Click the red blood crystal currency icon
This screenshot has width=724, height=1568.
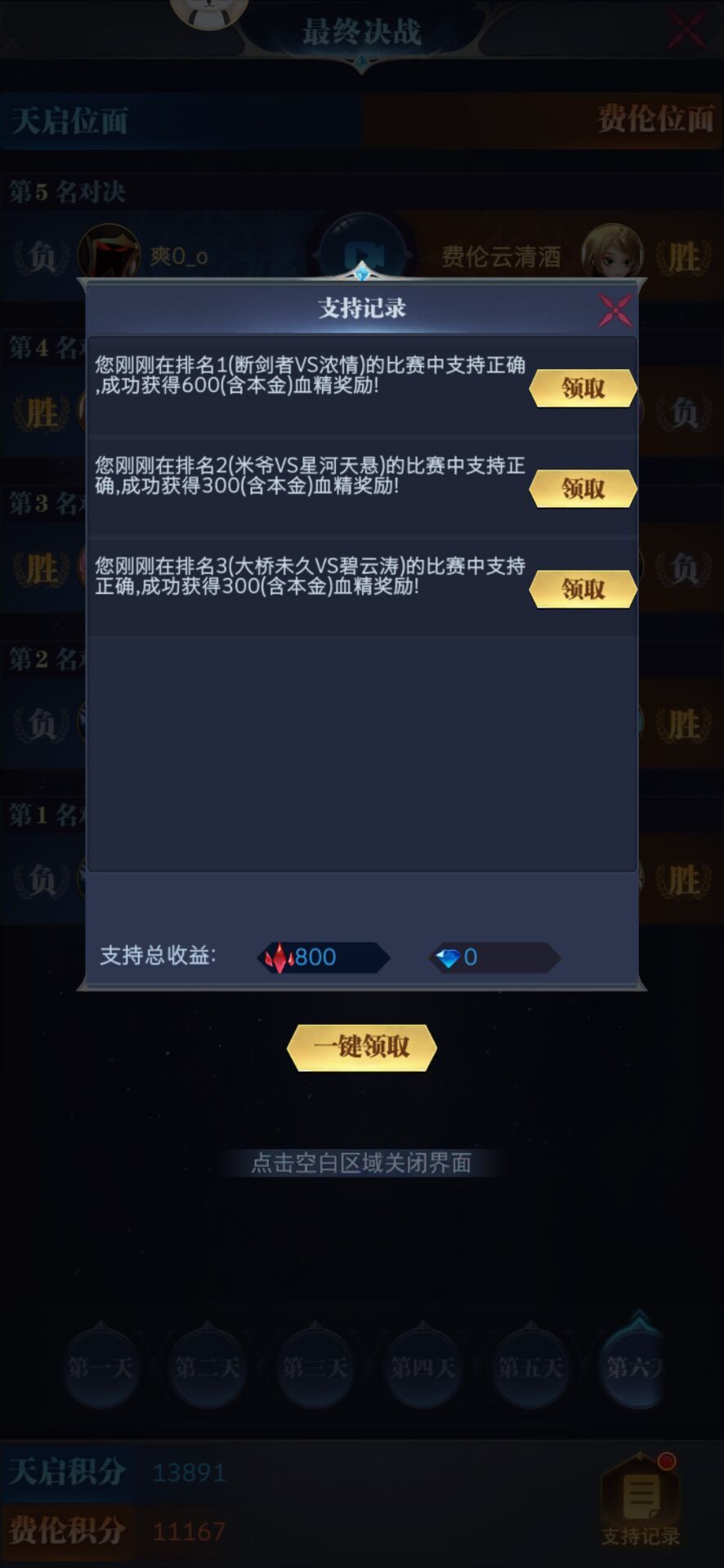(279, 957)
